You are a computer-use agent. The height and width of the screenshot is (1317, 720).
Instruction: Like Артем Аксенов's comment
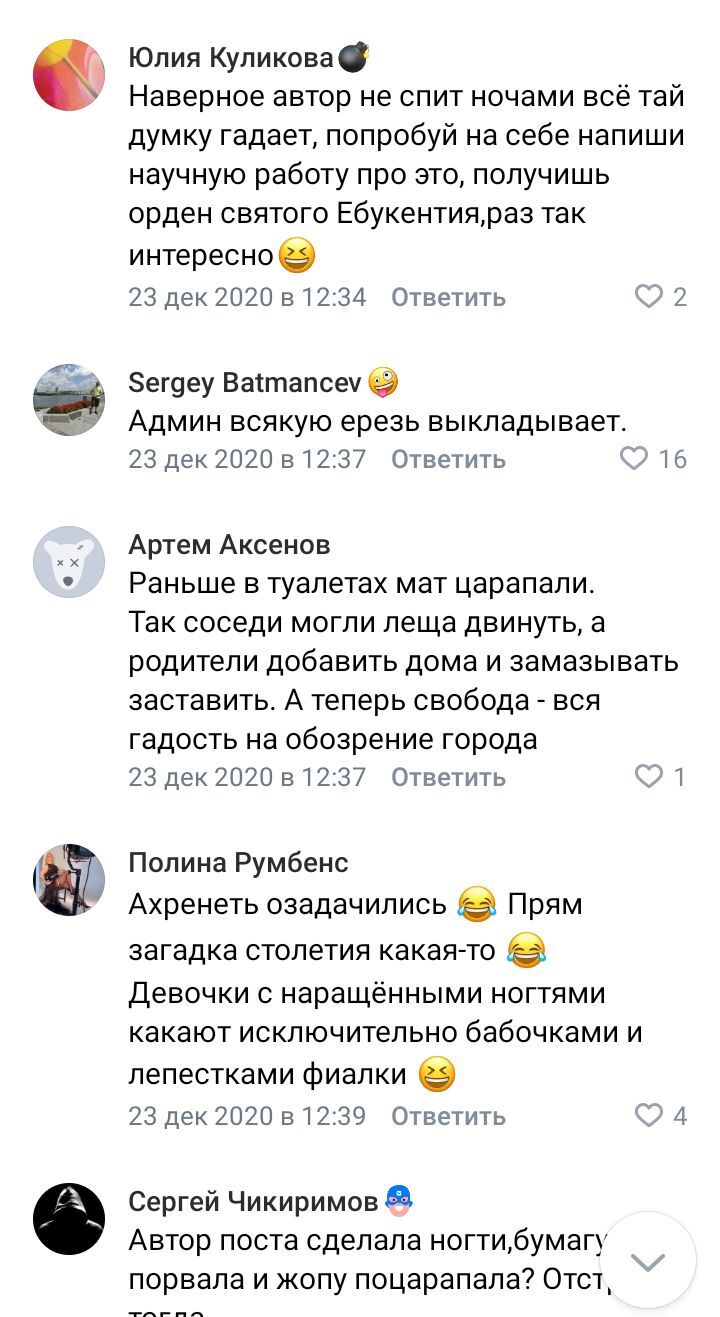[650, 777]
